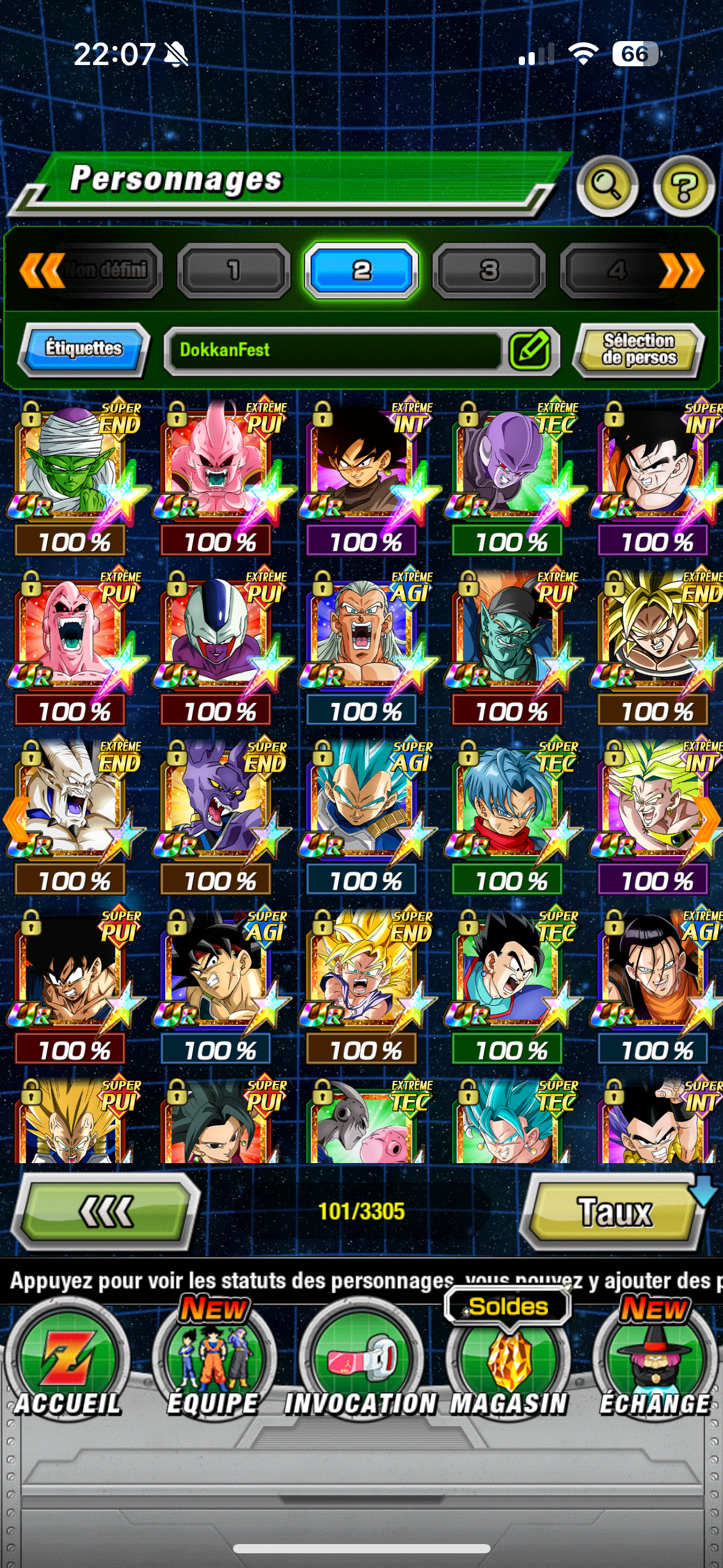Tap the green back arrows button

105,1212
